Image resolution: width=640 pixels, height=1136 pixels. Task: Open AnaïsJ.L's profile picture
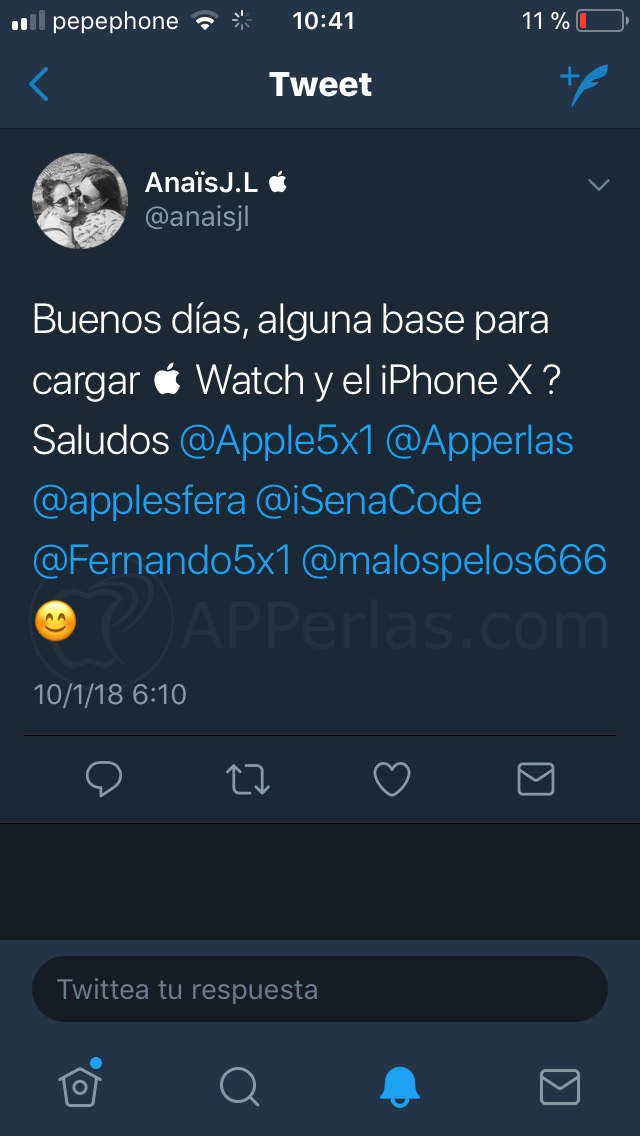pos(80,202)
